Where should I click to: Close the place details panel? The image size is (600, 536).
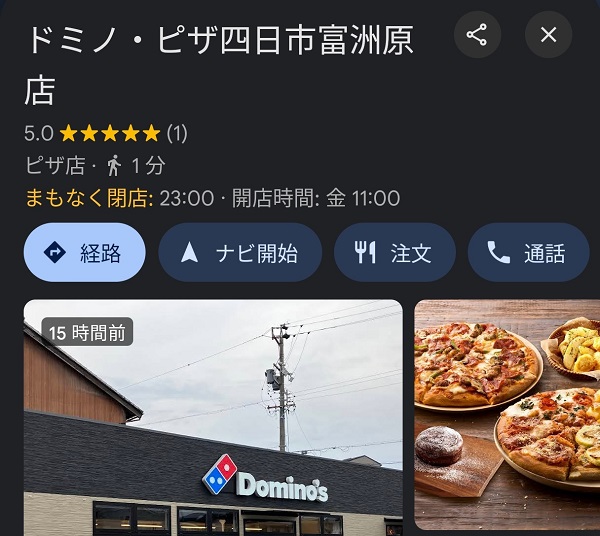tap(548, 35)
